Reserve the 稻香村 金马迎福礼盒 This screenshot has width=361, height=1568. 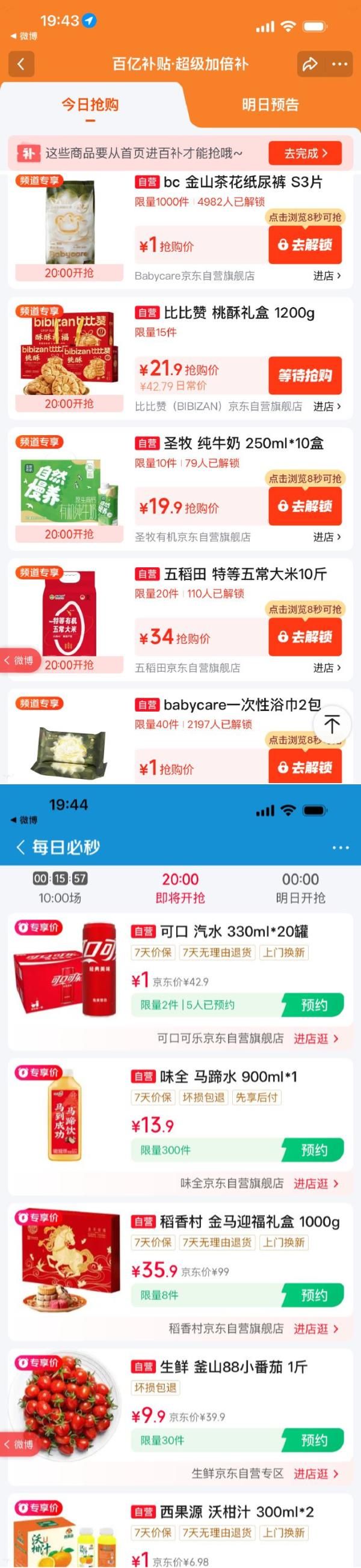[x=313, y=1295]
